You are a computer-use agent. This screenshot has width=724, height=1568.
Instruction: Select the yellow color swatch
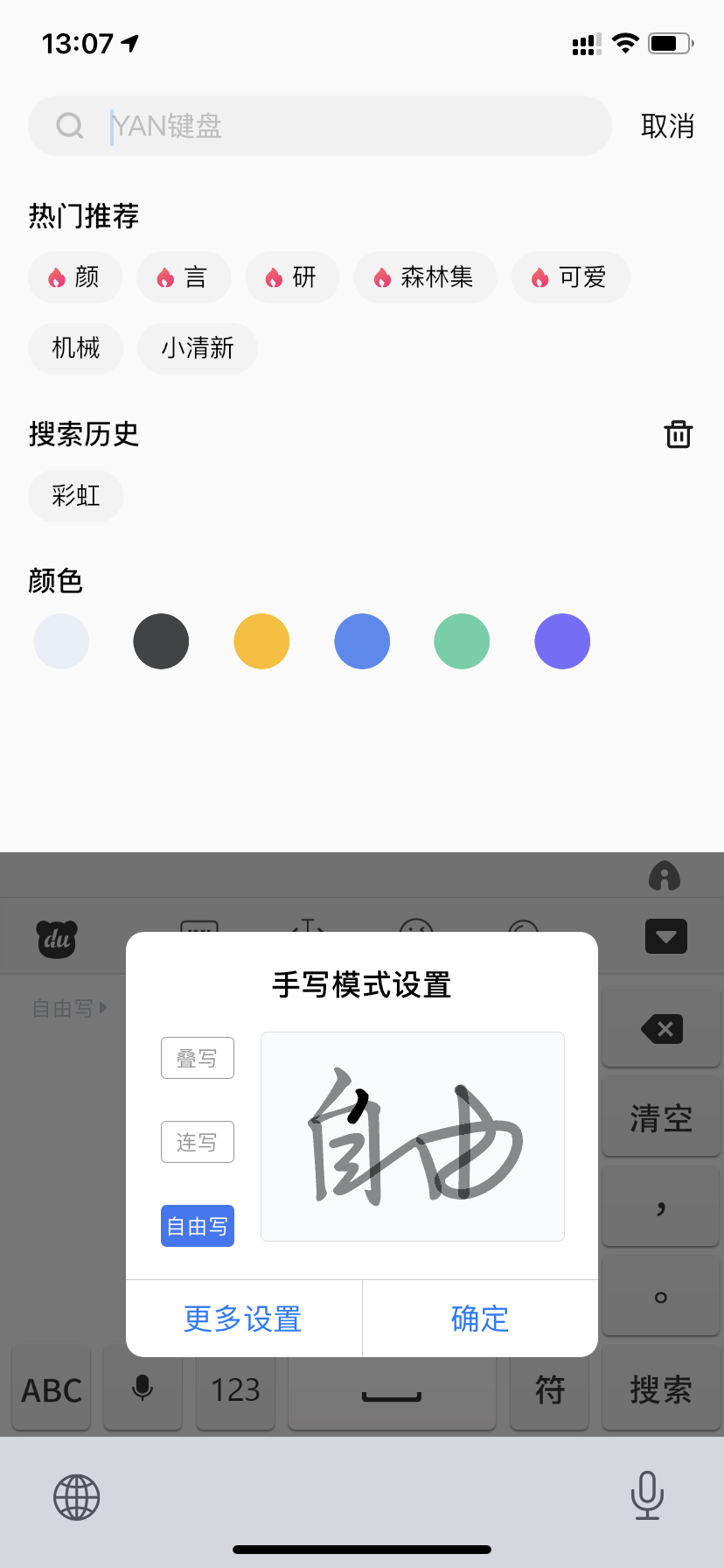(x=261, y=640)
